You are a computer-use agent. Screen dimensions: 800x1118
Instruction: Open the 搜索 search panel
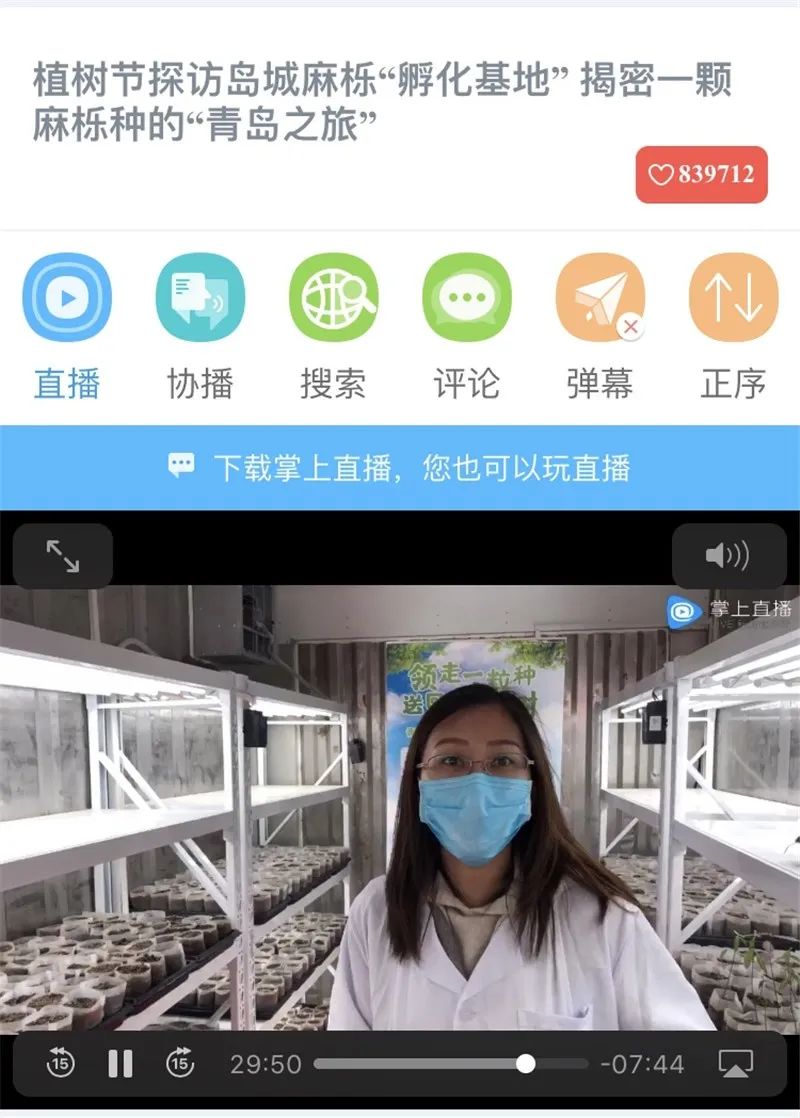point(332,299)
